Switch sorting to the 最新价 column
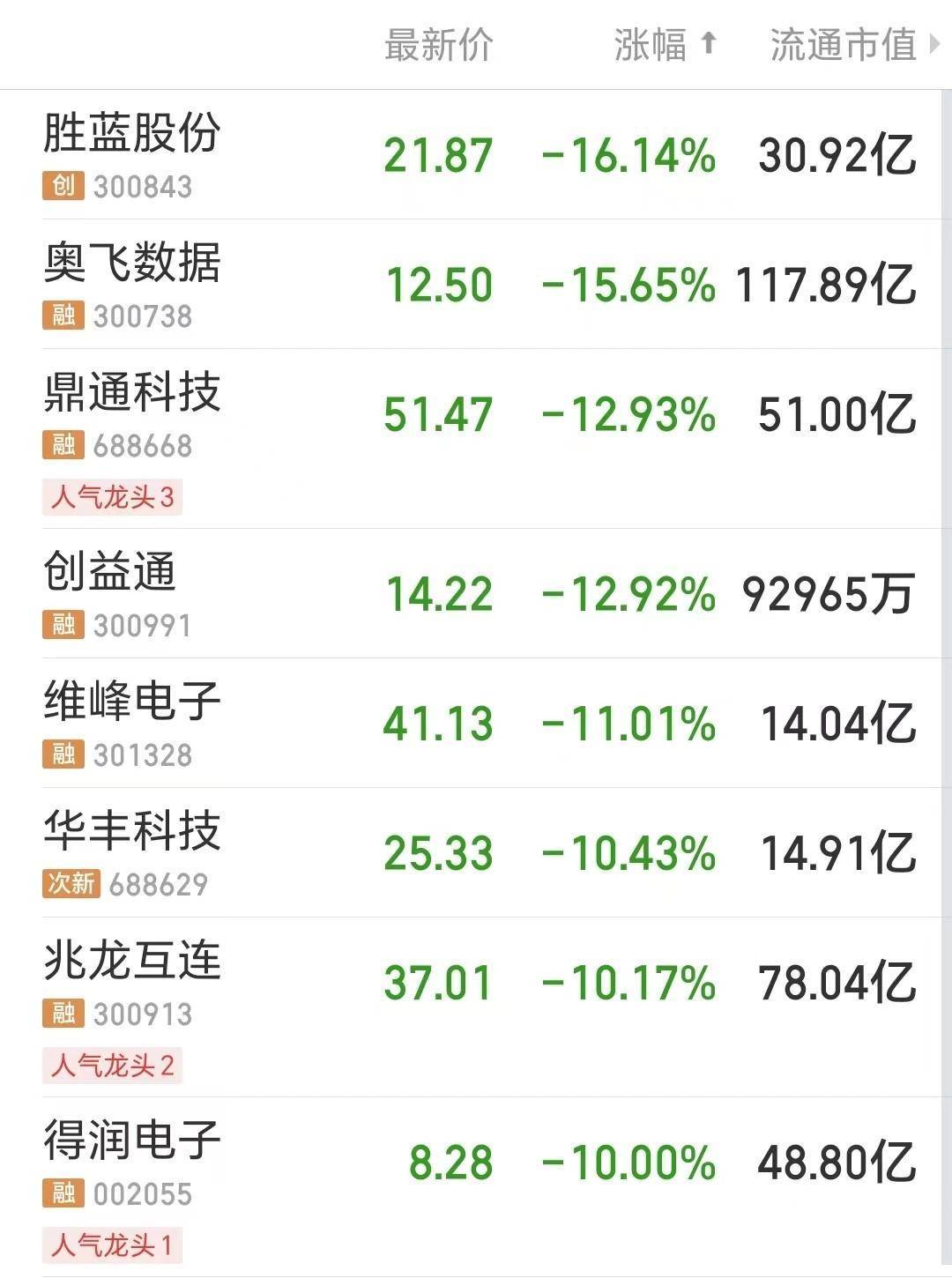This screenshot has height=1278, width=952. click(437, 43)
